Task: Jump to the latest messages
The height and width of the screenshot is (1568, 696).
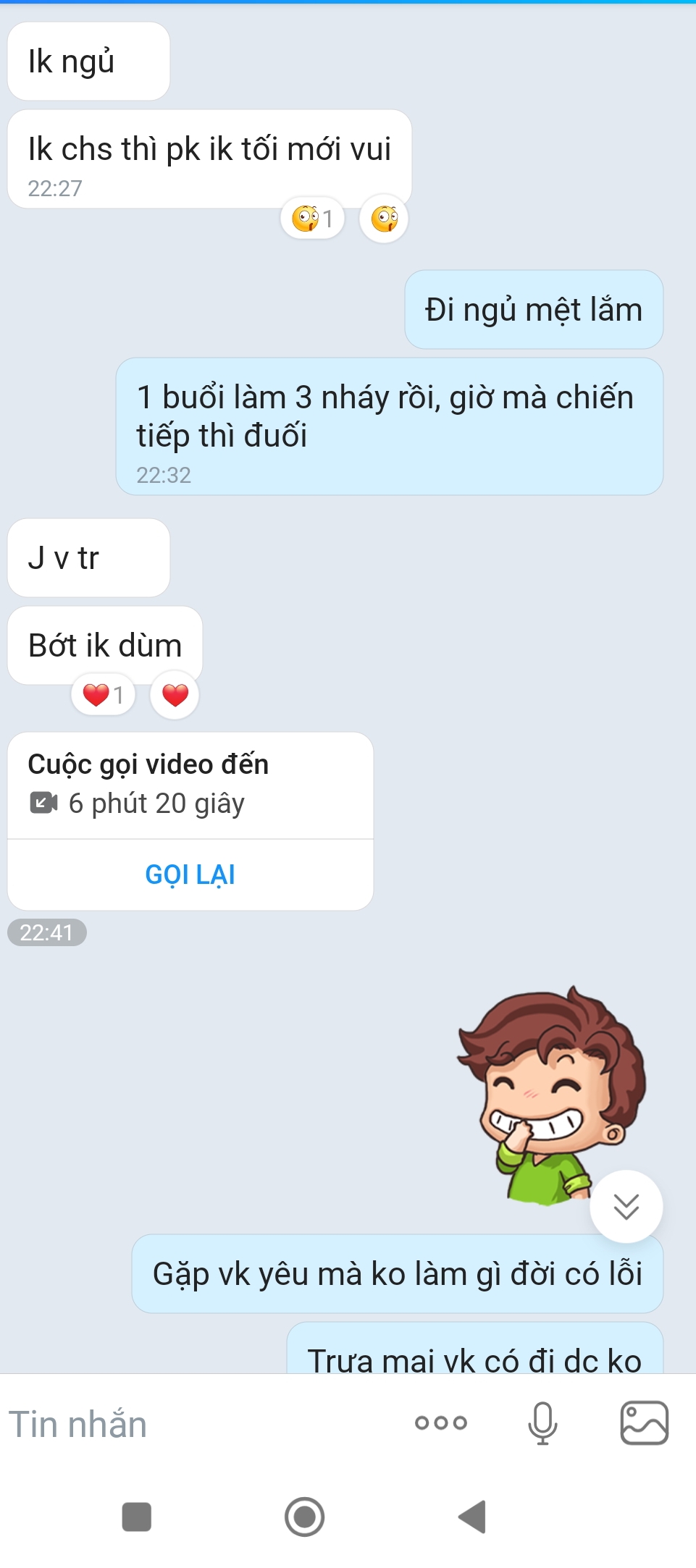Action: coord(626,1206)
